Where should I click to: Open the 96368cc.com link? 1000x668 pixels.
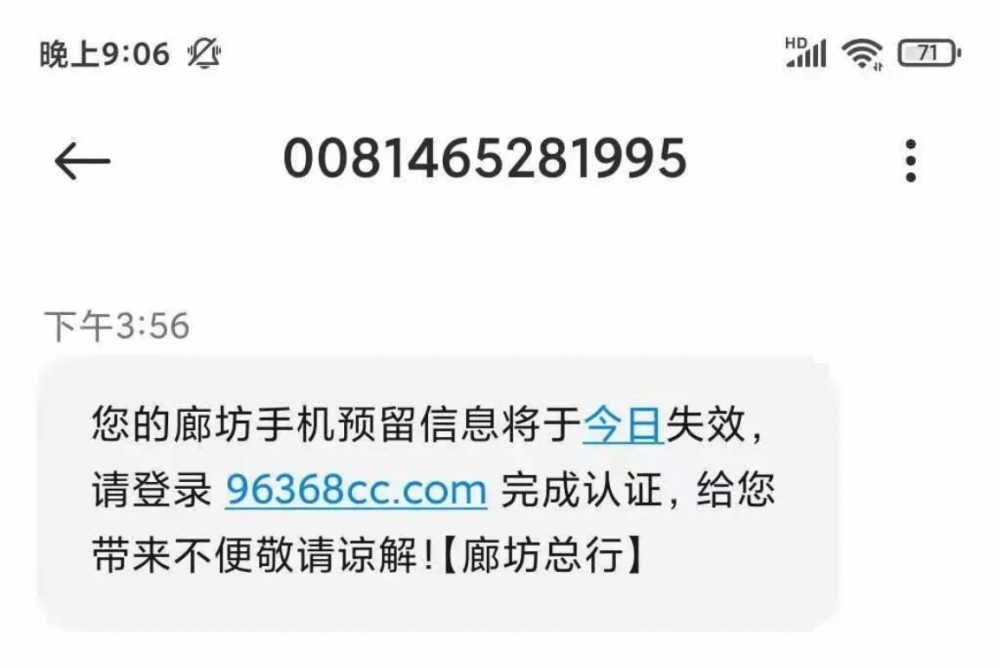pyautogui.click(x=356, y=491)
